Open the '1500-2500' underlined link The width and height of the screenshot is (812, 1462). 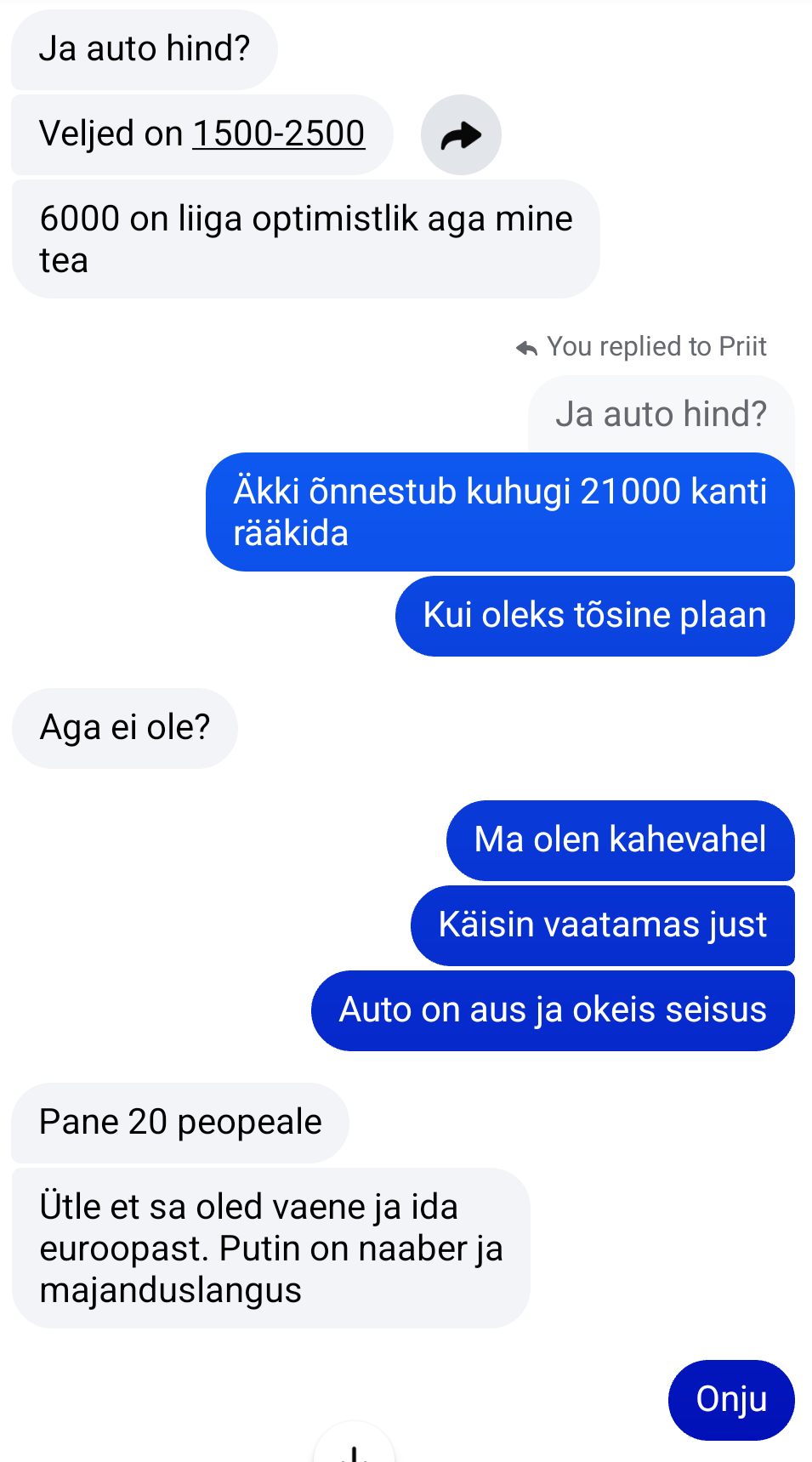click(279, 134)
